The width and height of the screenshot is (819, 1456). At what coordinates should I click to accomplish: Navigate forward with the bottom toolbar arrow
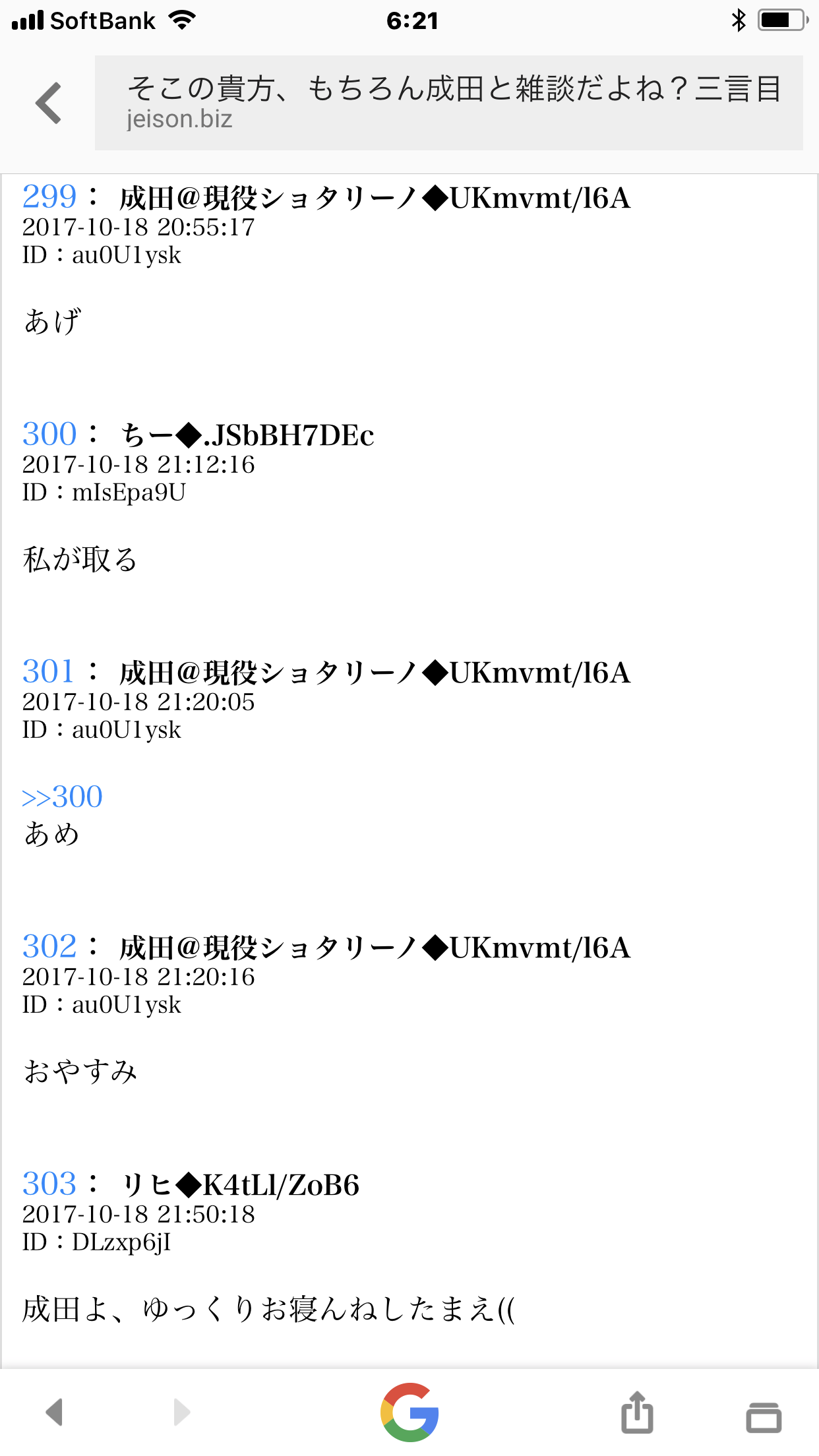pos(181,1412)
